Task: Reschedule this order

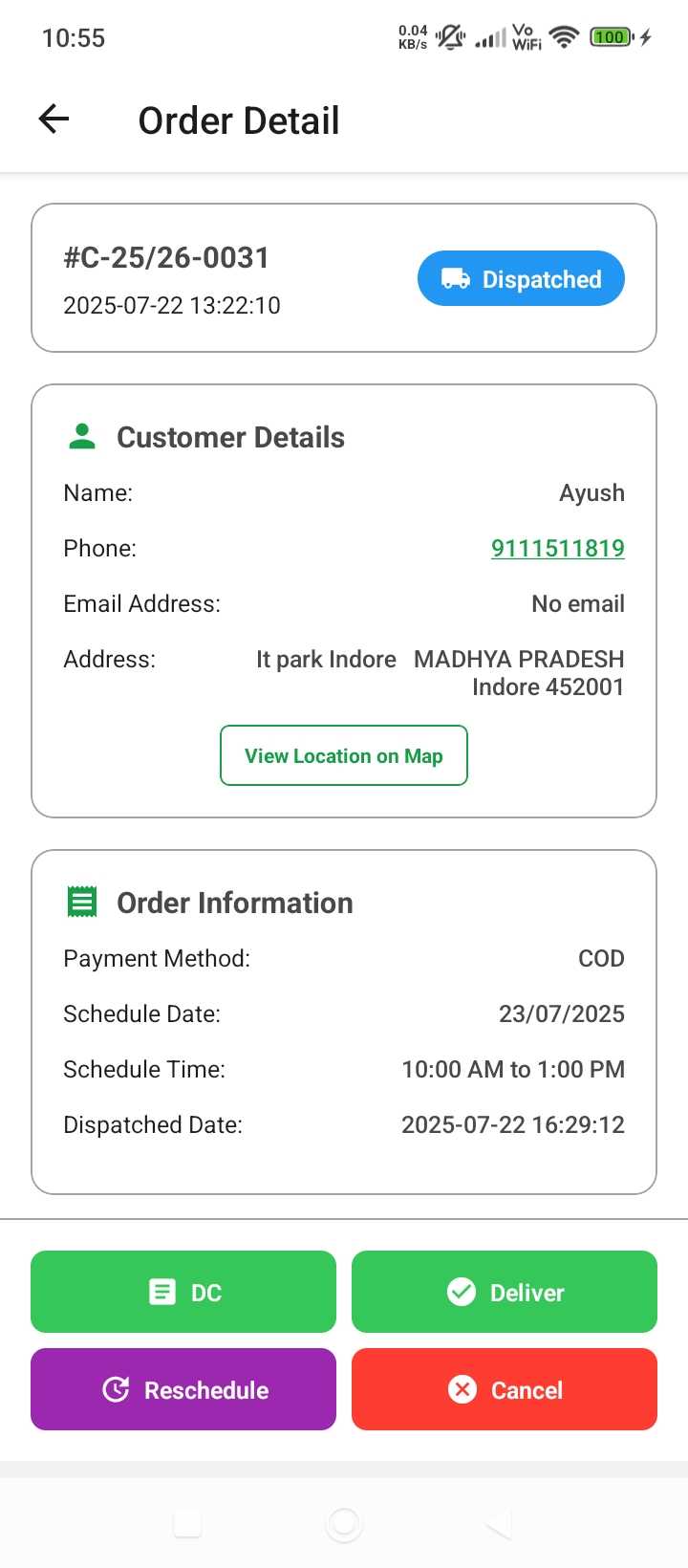Action: click(183, 1389)
